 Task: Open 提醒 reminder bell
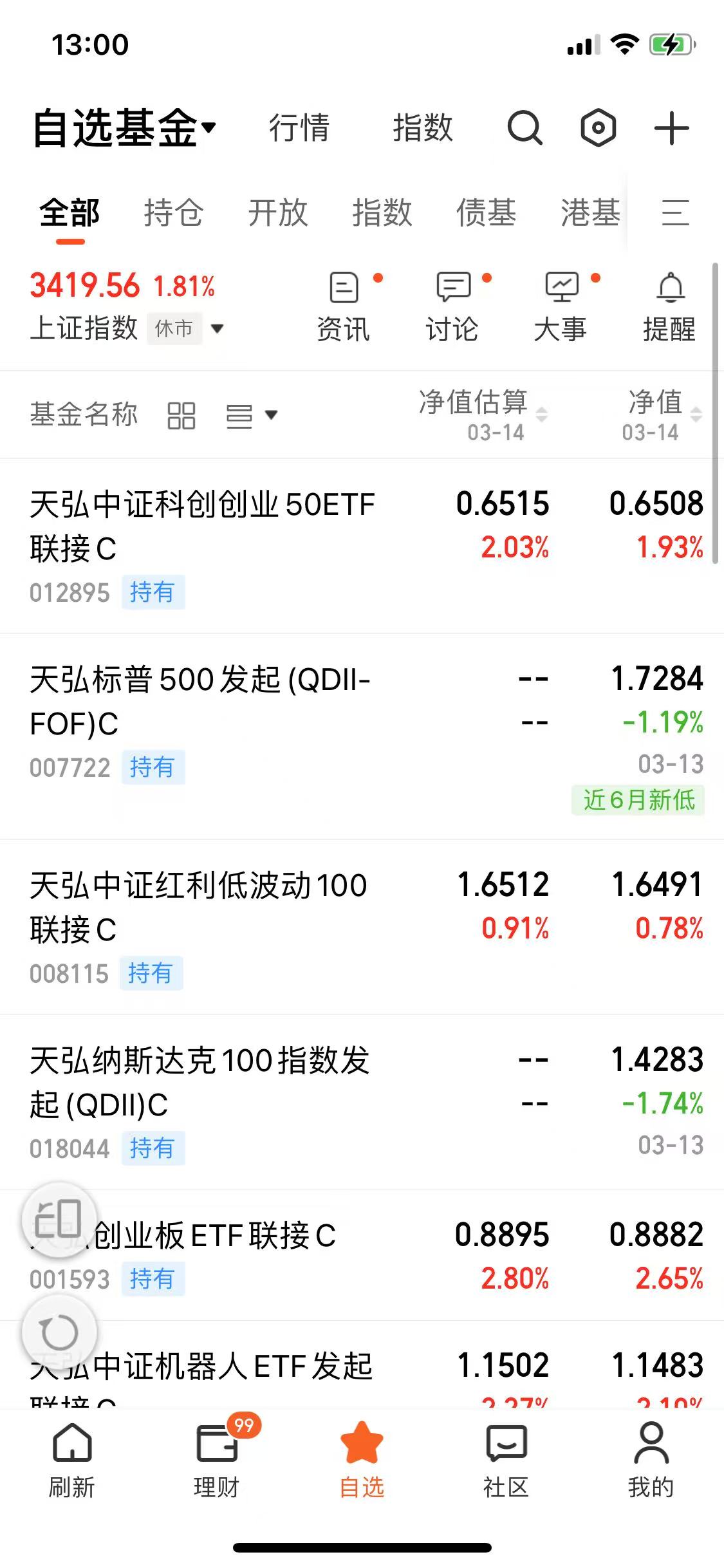[x=670, y=308]
